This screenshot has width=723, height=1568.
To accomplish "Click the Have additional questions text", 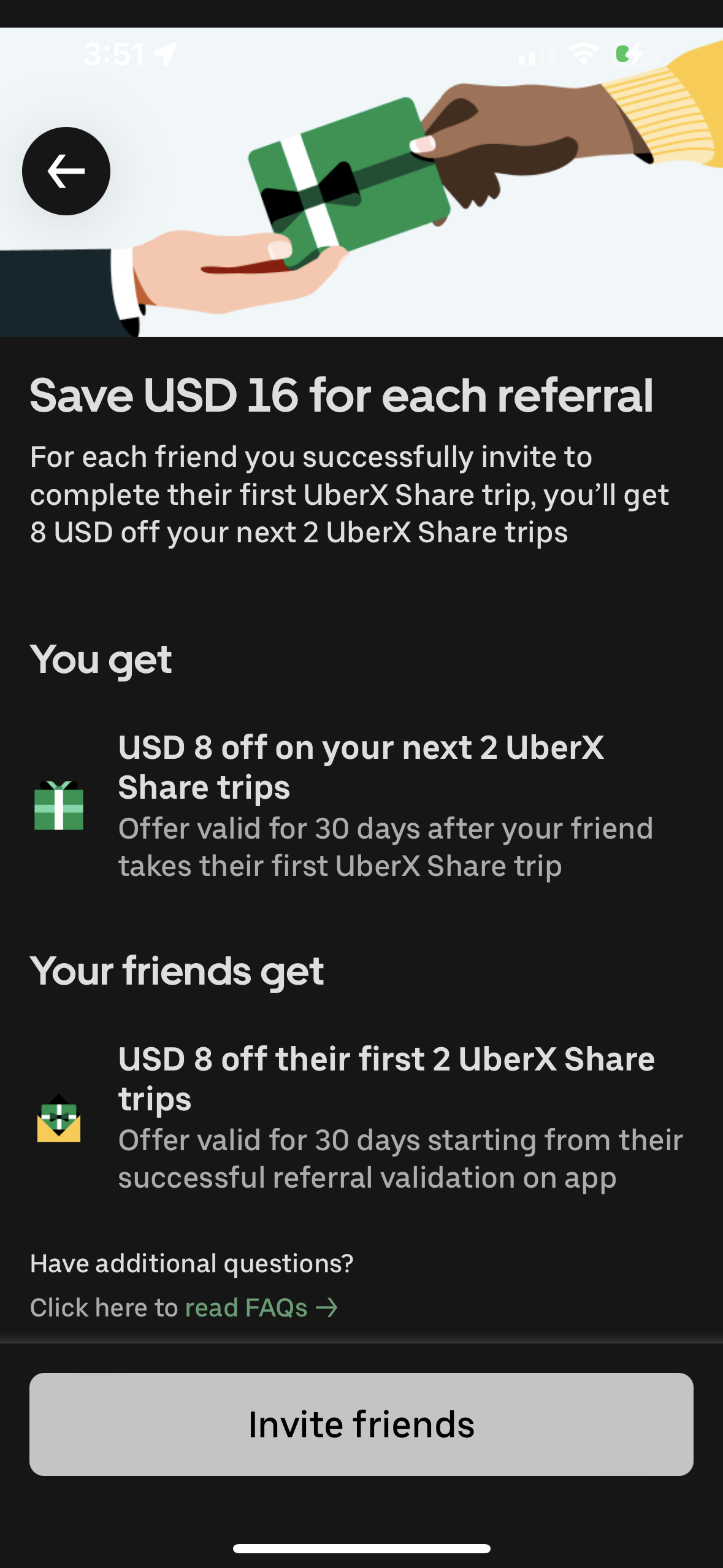I will [192, 1262].
